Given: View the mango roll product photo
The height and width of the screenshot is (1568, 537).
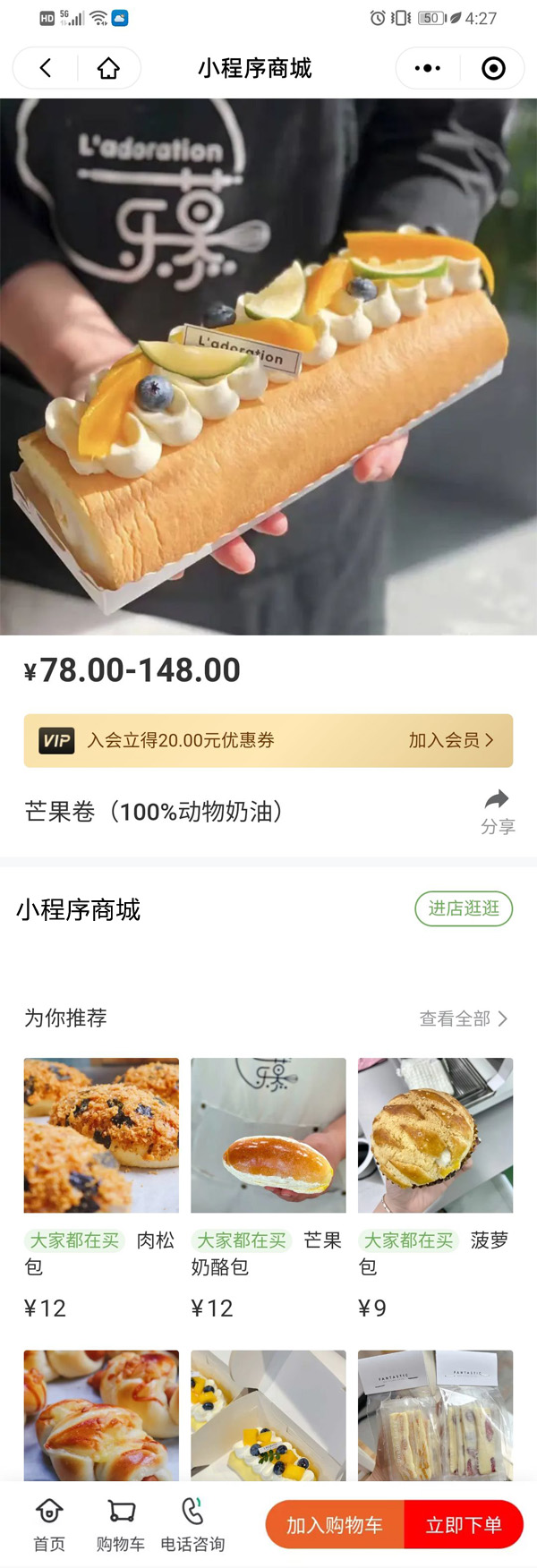Looking at the screenshot, I should (268, 367).
